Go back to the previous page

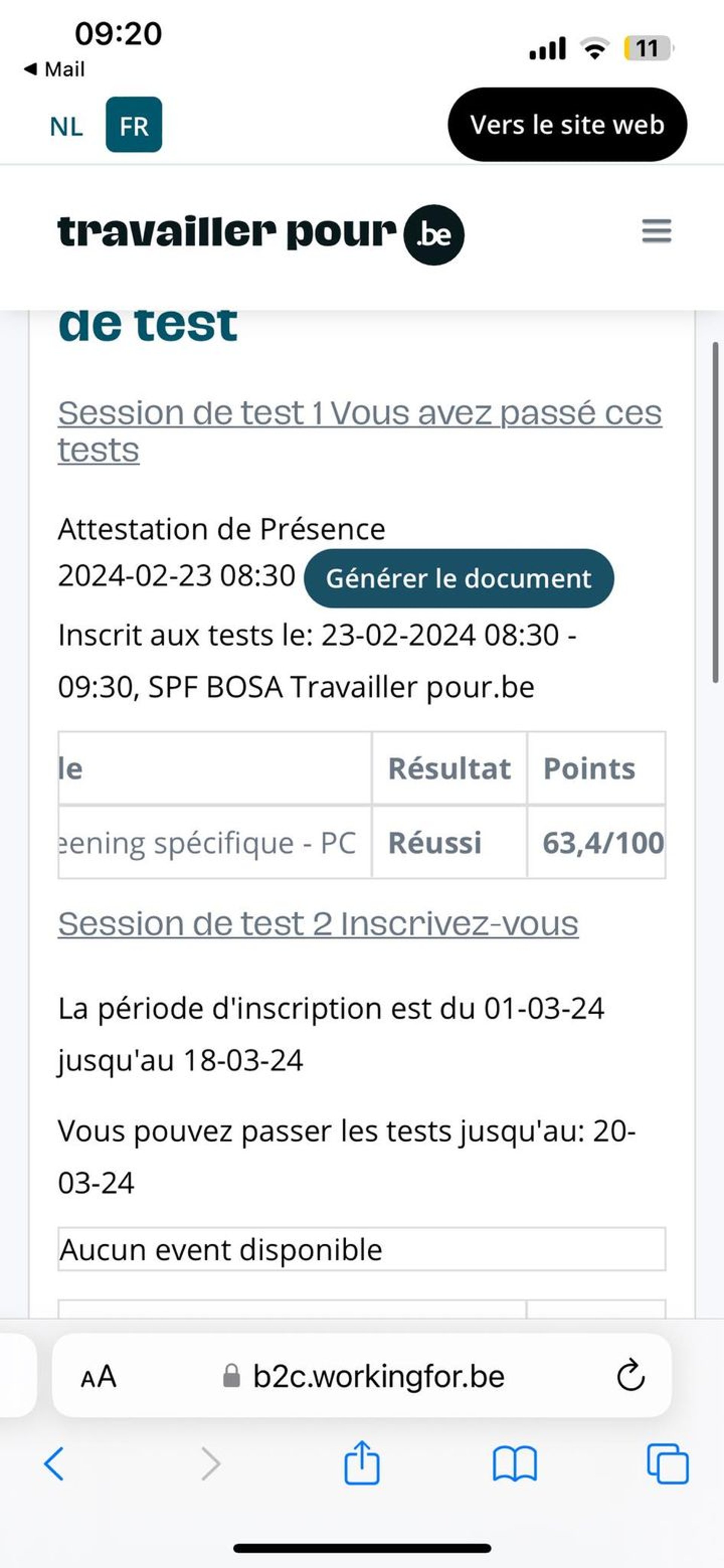(54, 1464)
